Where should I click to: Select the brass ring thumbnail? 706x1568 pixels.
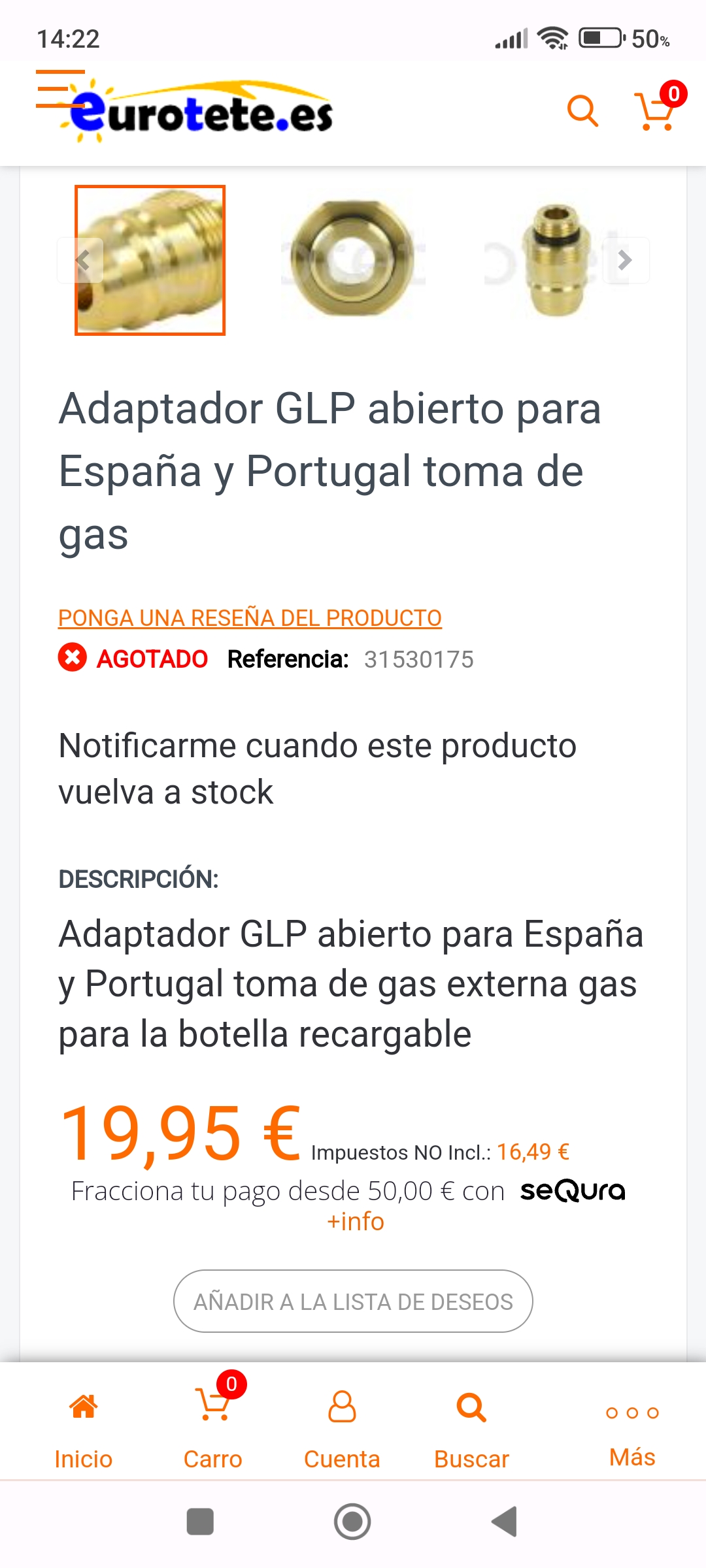tap(353, 259)
